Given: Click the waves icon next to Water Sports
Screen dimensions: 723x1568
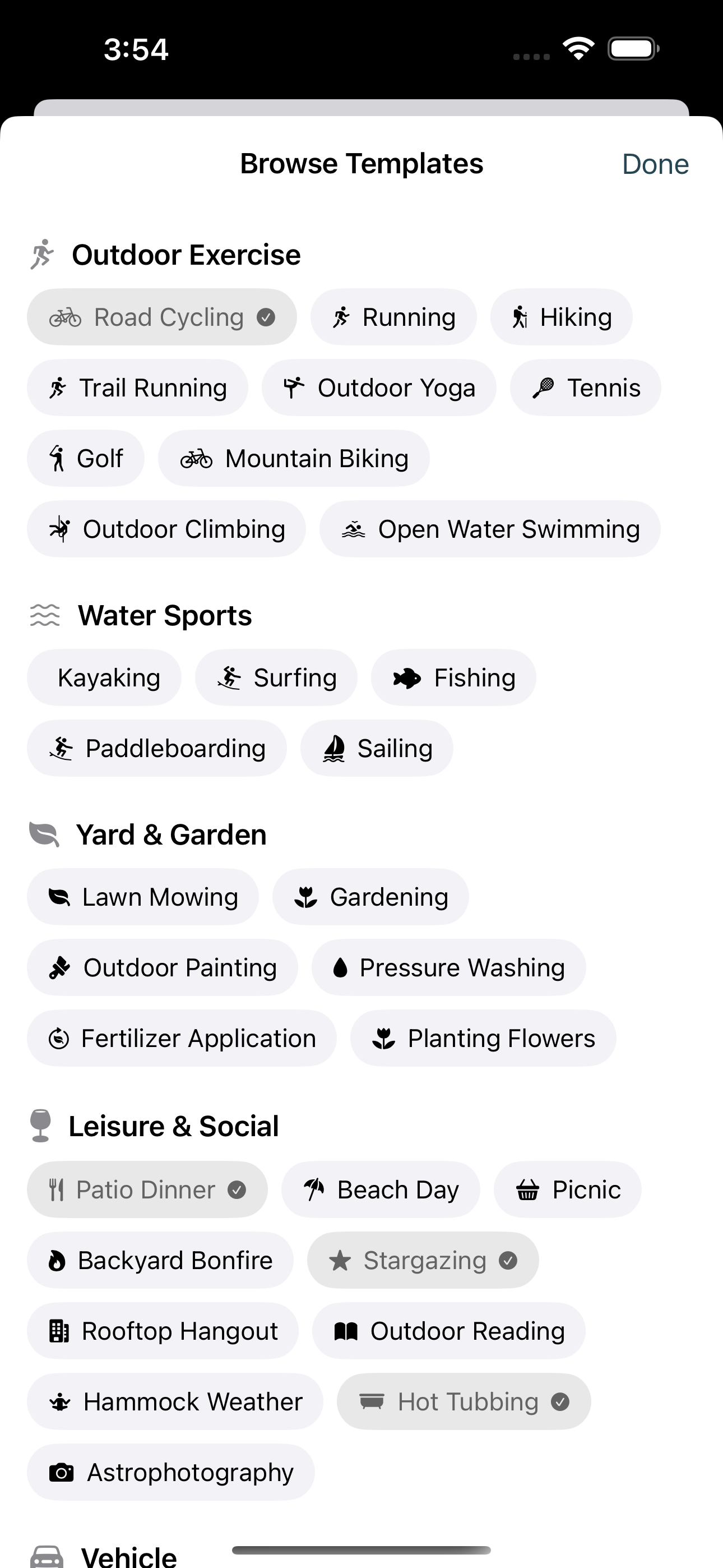Looking at the screenshot, I should click(x=45, y=615).
